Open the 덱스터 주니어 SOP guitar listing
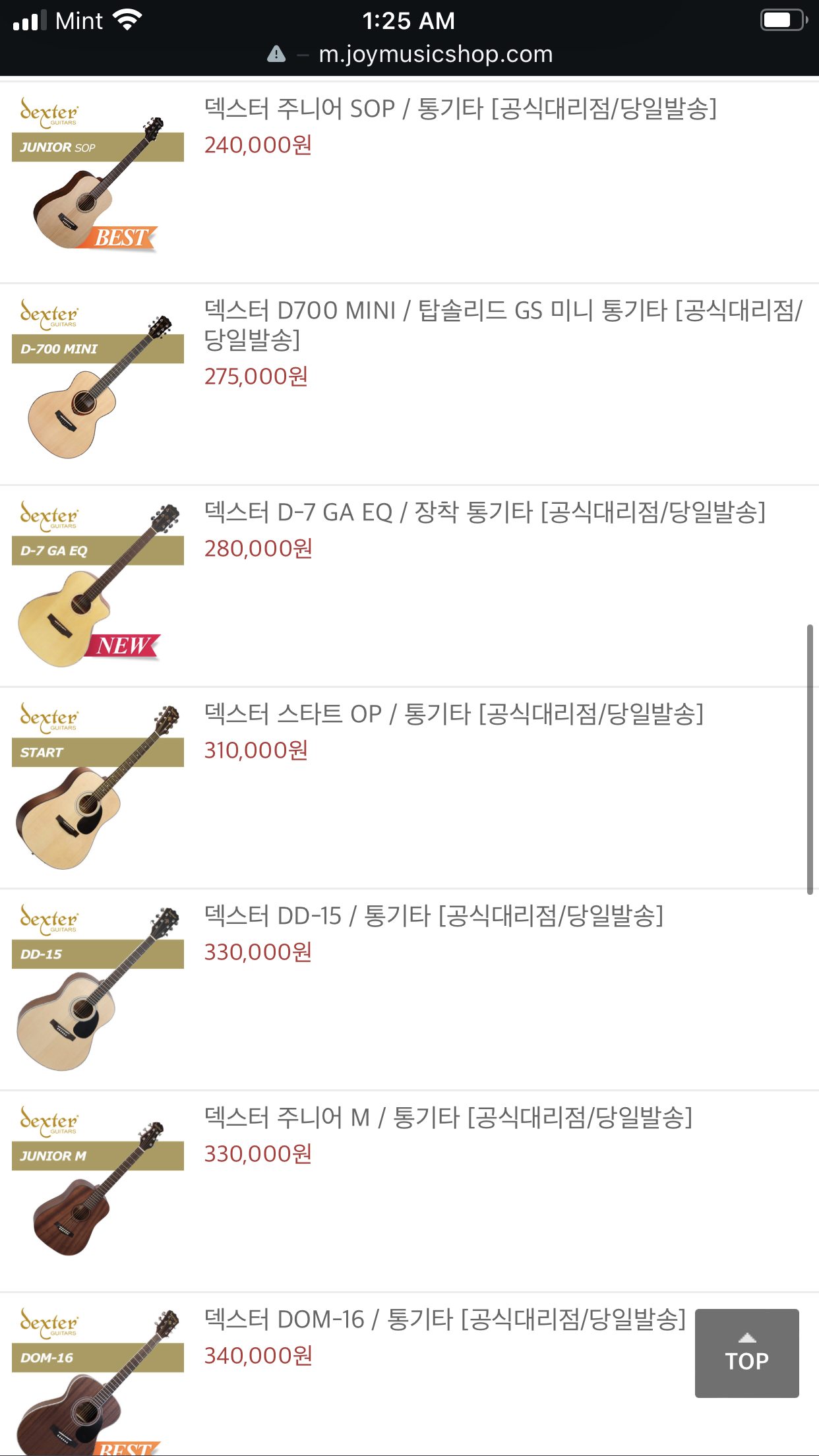The image size is (819, 1456). point(460,109)
